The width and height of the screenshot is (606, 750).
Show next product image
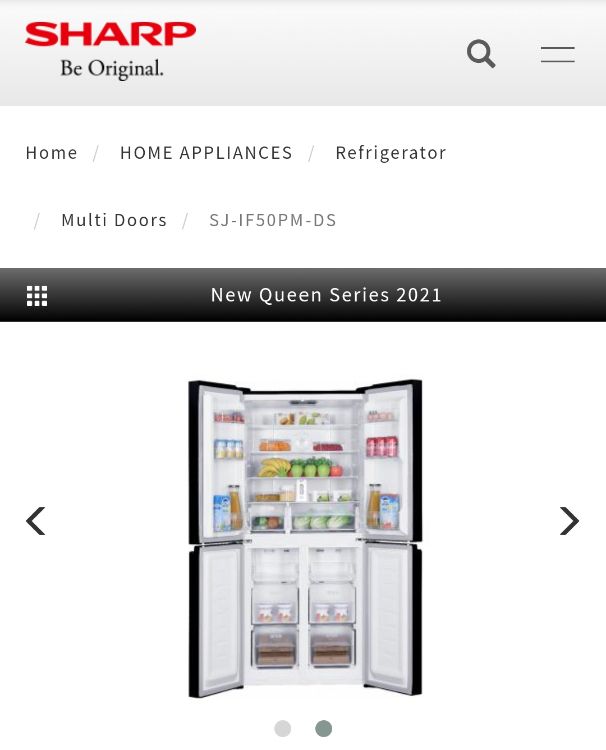click(x=569, y=521)
